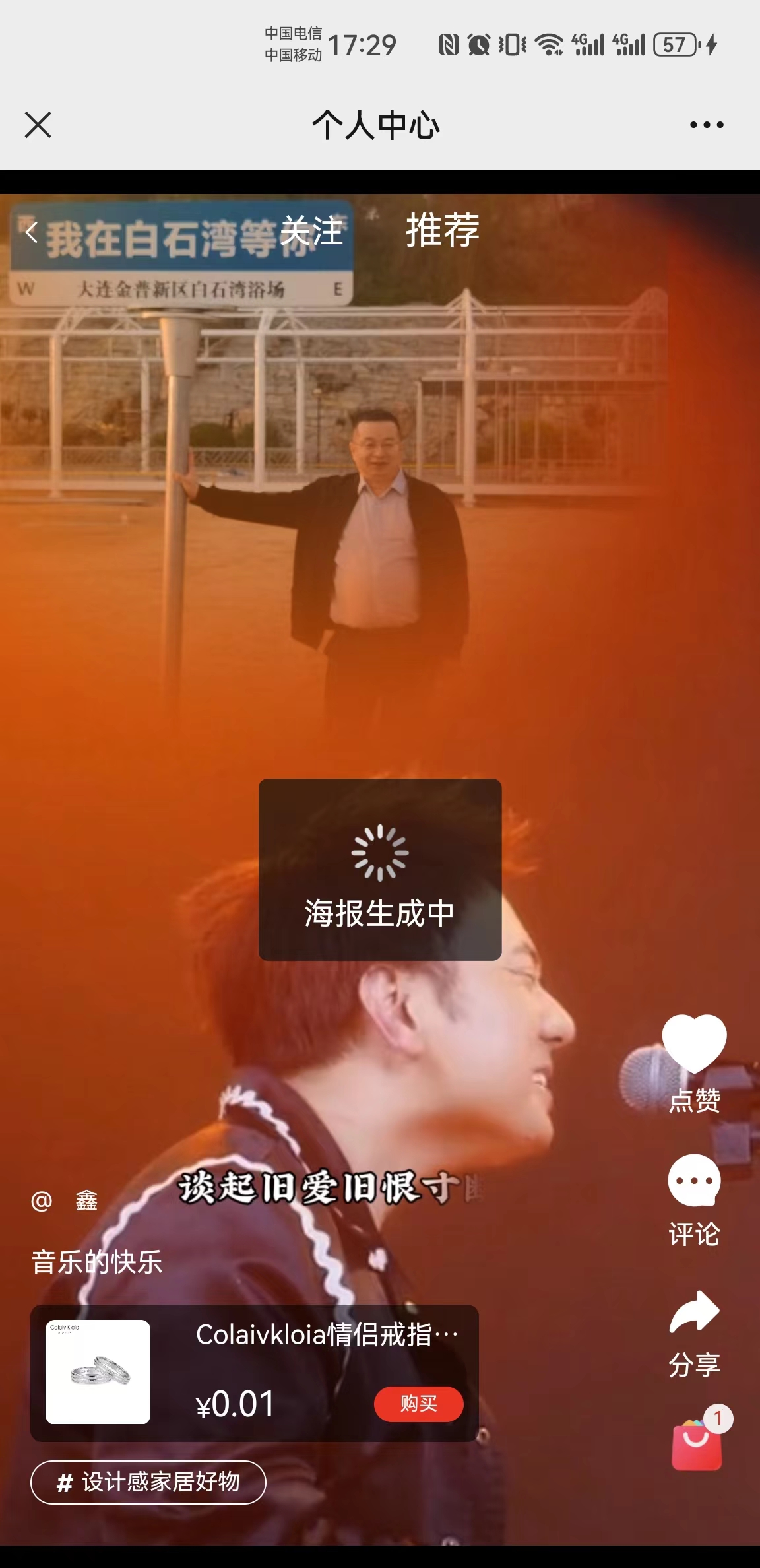Switch to the 推荐 tab
Image resolution: width=760 pixels, height=1568 pixels.
tap(442, 231)
